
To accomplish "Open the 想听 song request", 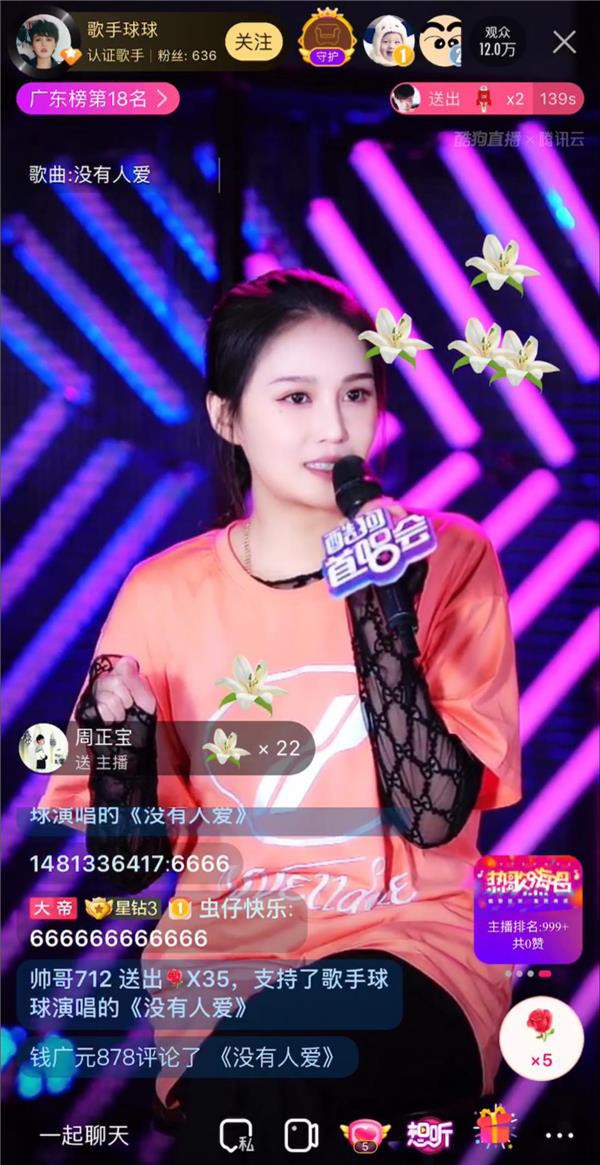I will [428, 1134].
